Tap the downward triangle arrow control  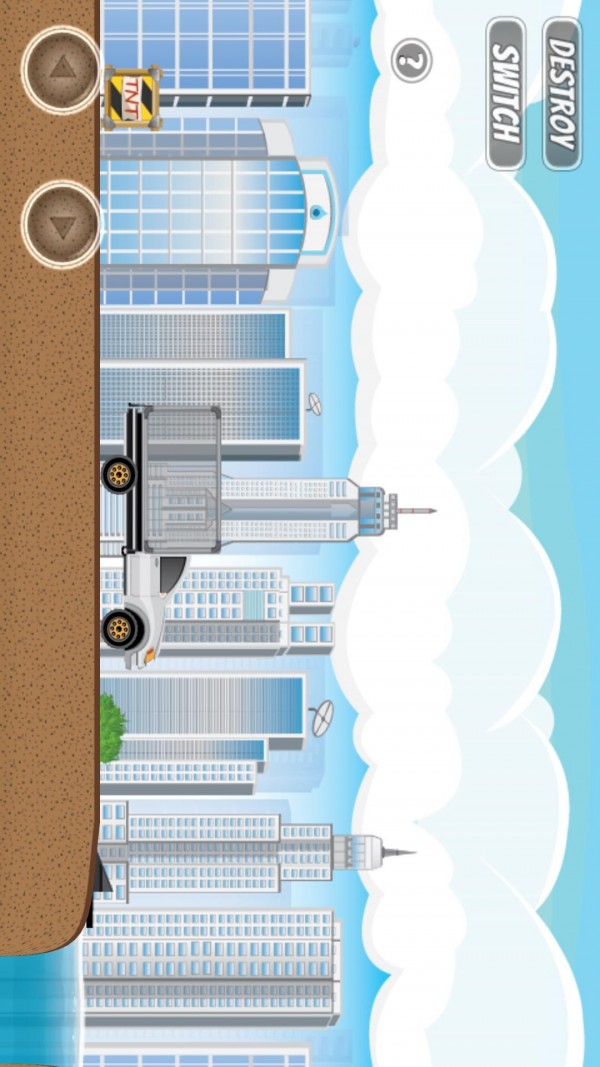click(62, 225)
